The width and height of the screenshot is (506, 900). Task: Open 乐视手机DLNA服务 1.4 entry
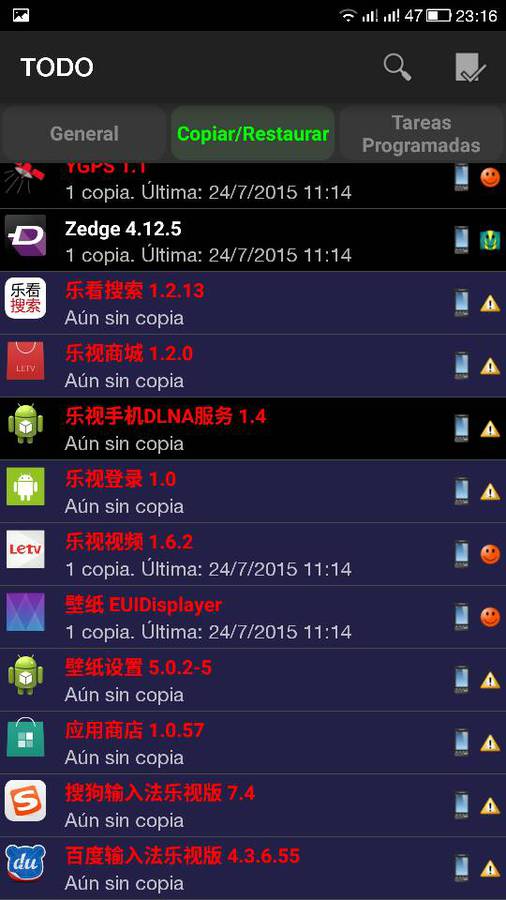(253, 429)
